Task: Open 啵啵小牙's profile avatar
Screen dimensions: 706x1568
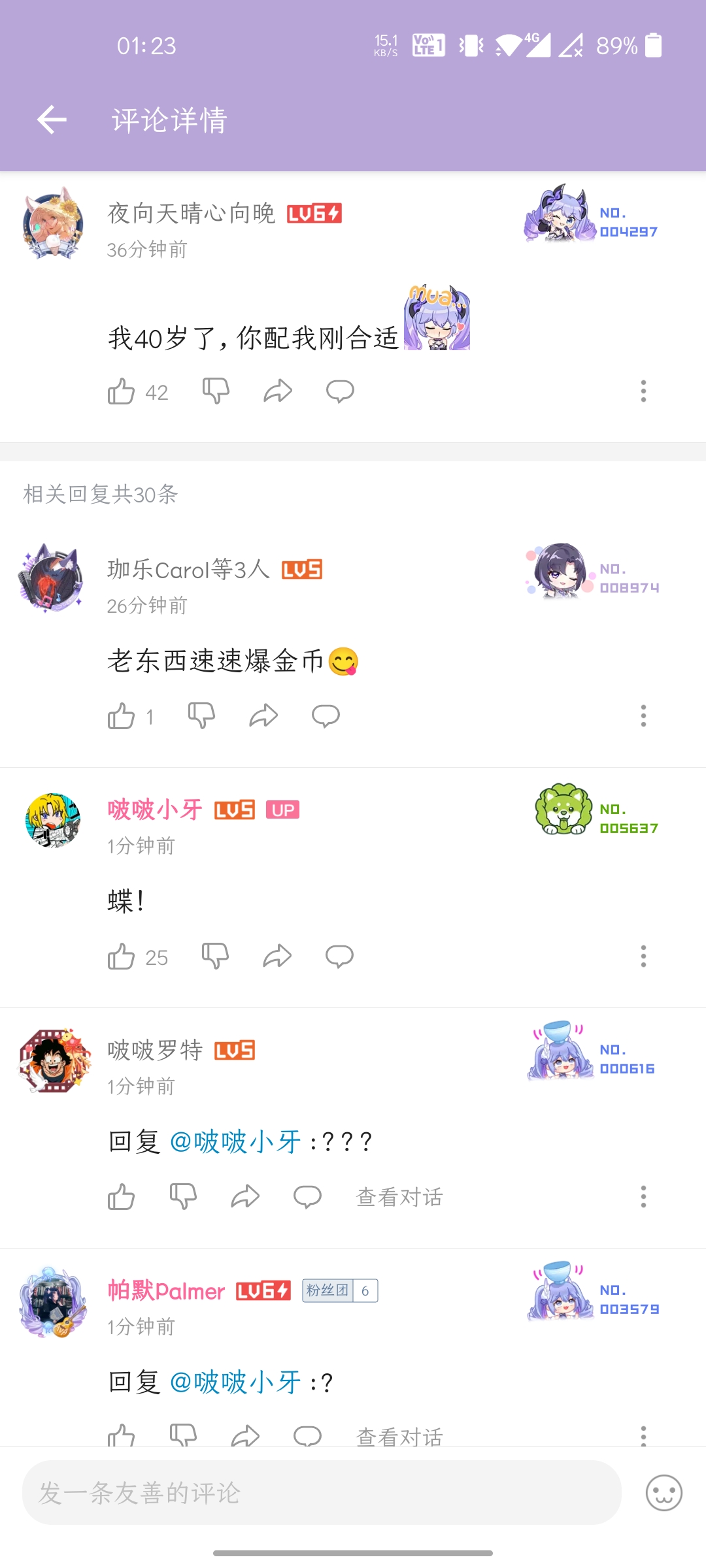Action: 52,820
